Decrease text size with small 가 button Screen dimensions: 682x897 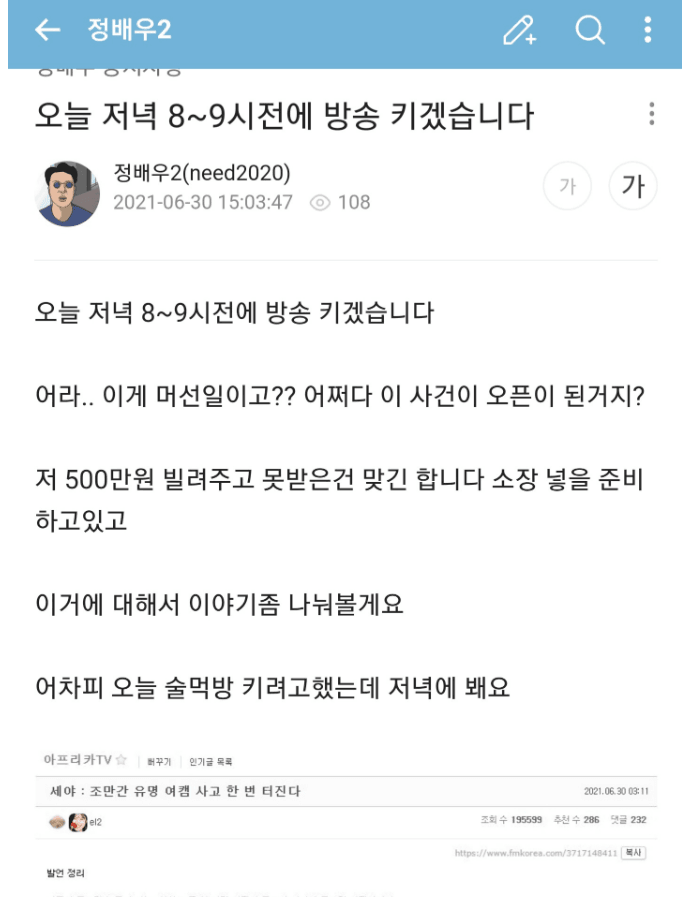coord(567,187)
